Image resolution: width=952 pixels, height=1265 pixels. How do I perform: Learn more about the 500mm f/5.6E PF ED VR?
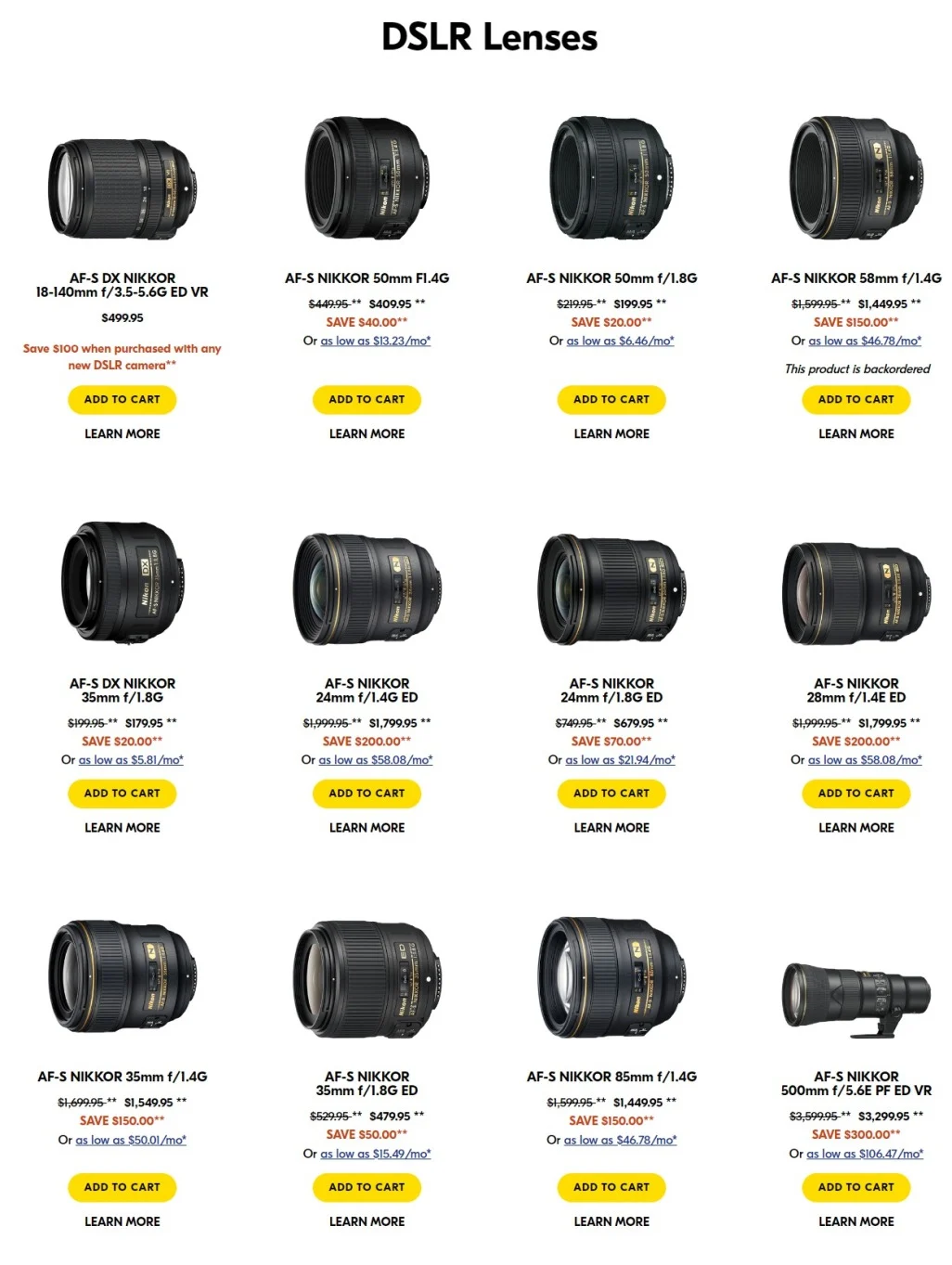tap(856, 1222)
